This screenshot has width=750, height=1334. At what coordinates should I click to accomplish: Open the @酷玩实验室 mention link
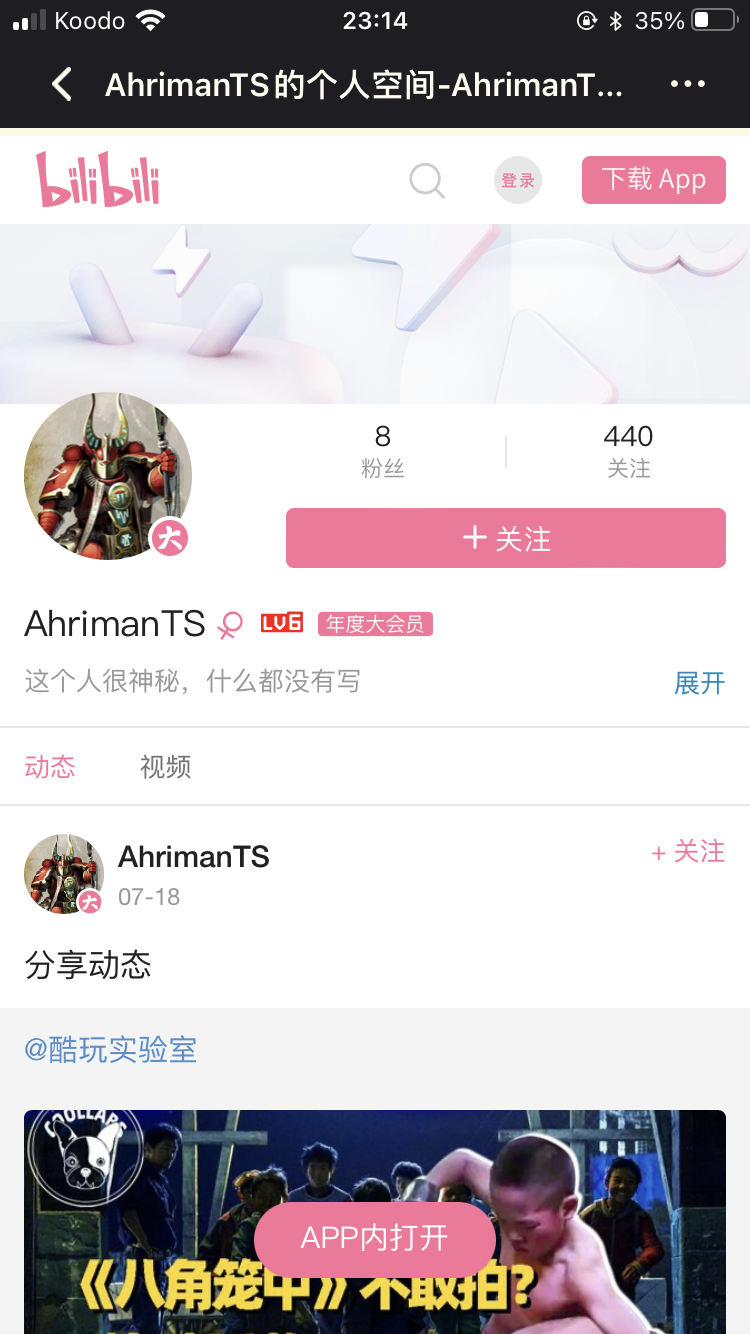point(111,1050)
